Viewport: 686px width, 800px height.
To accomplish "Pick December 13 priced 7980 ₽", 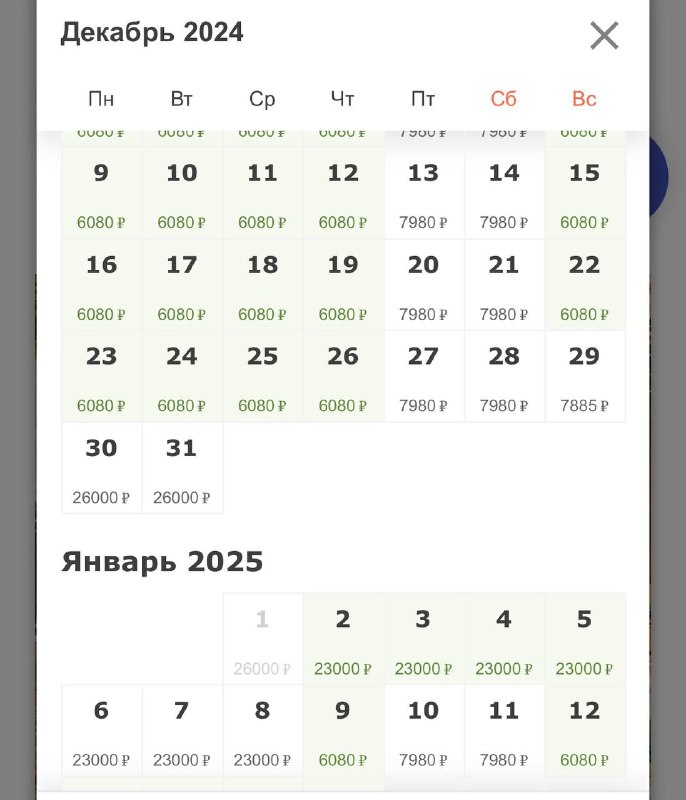I will coord(423,193).
